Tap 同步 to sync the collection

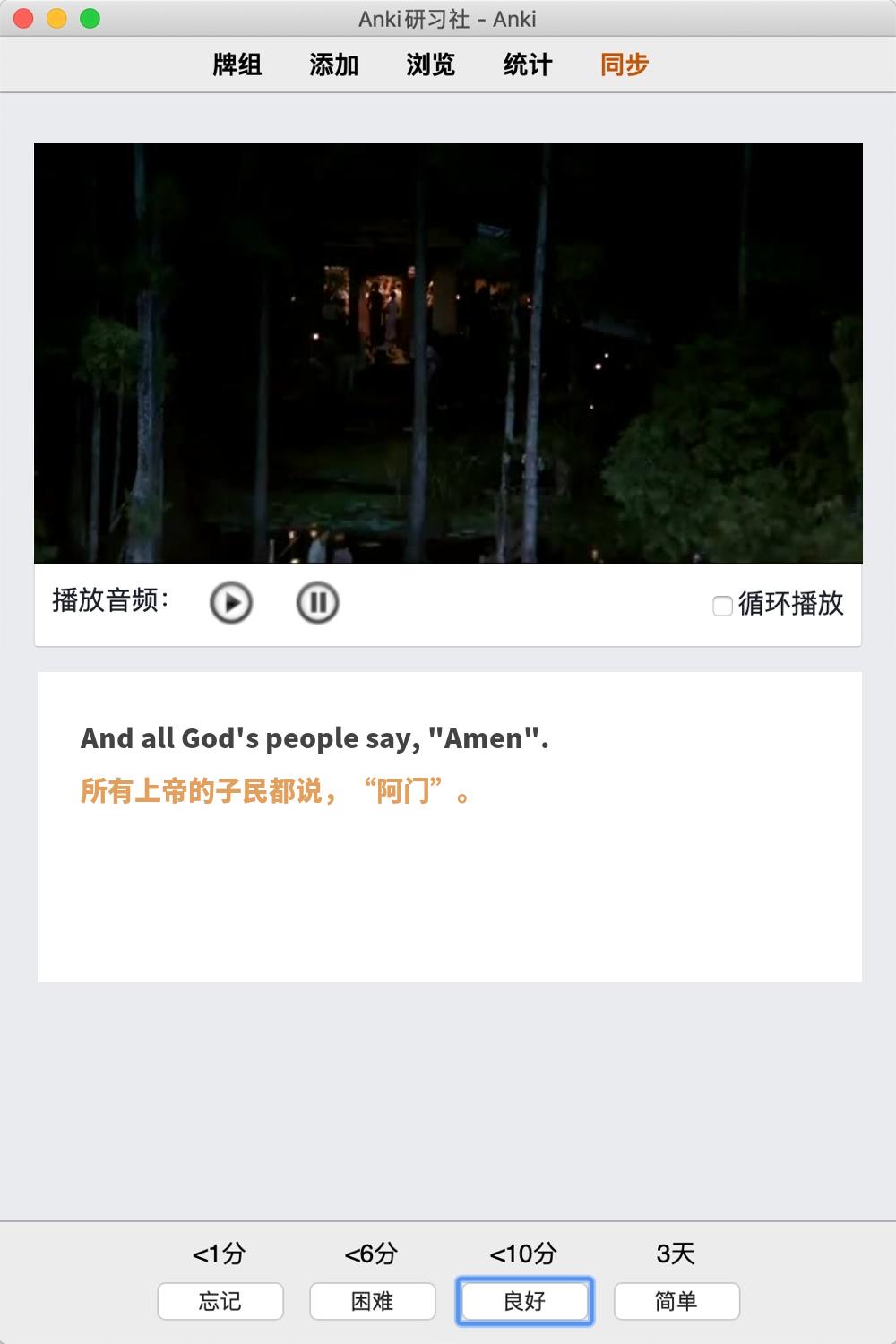tap(625, 65)
